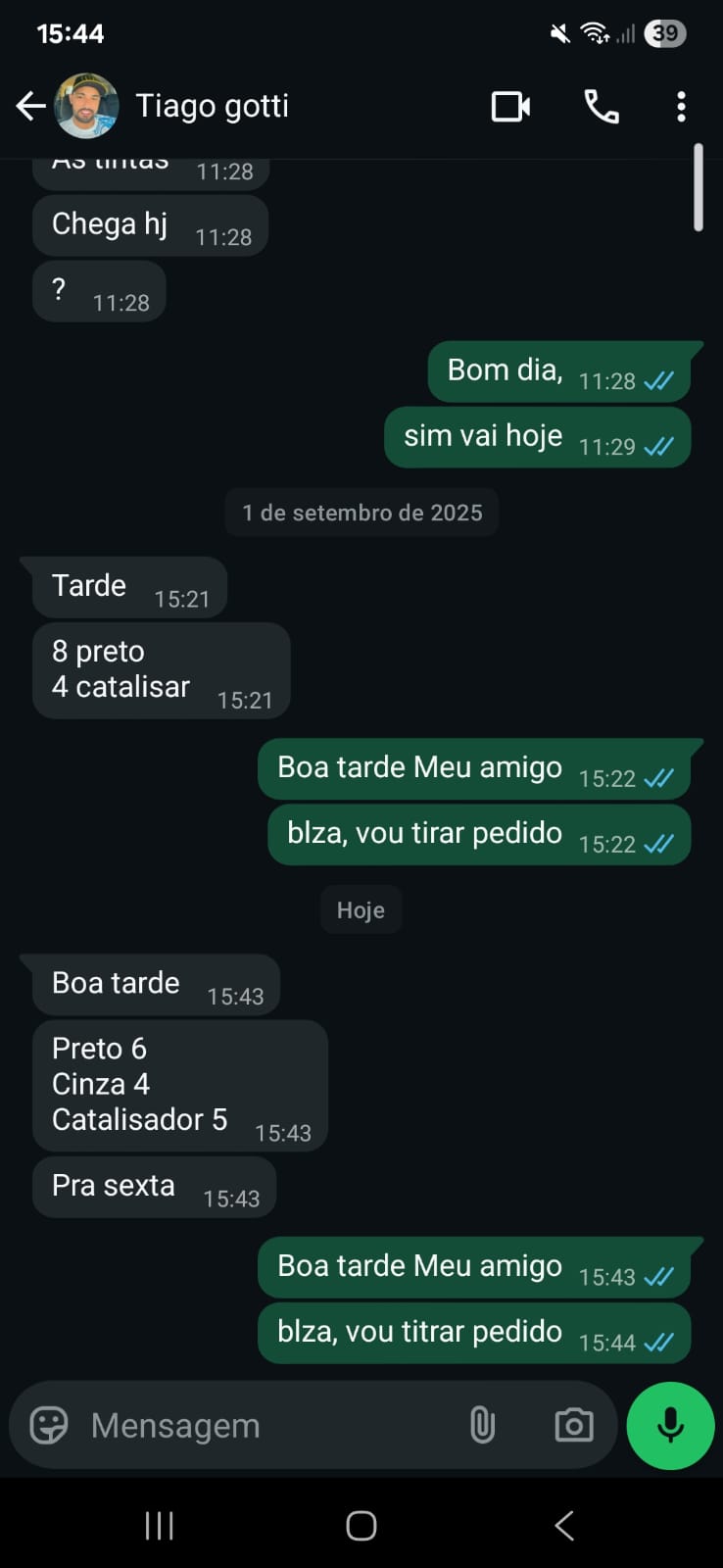Go back to the chat list
The image size is (723, 1568).
click(30, 106)
